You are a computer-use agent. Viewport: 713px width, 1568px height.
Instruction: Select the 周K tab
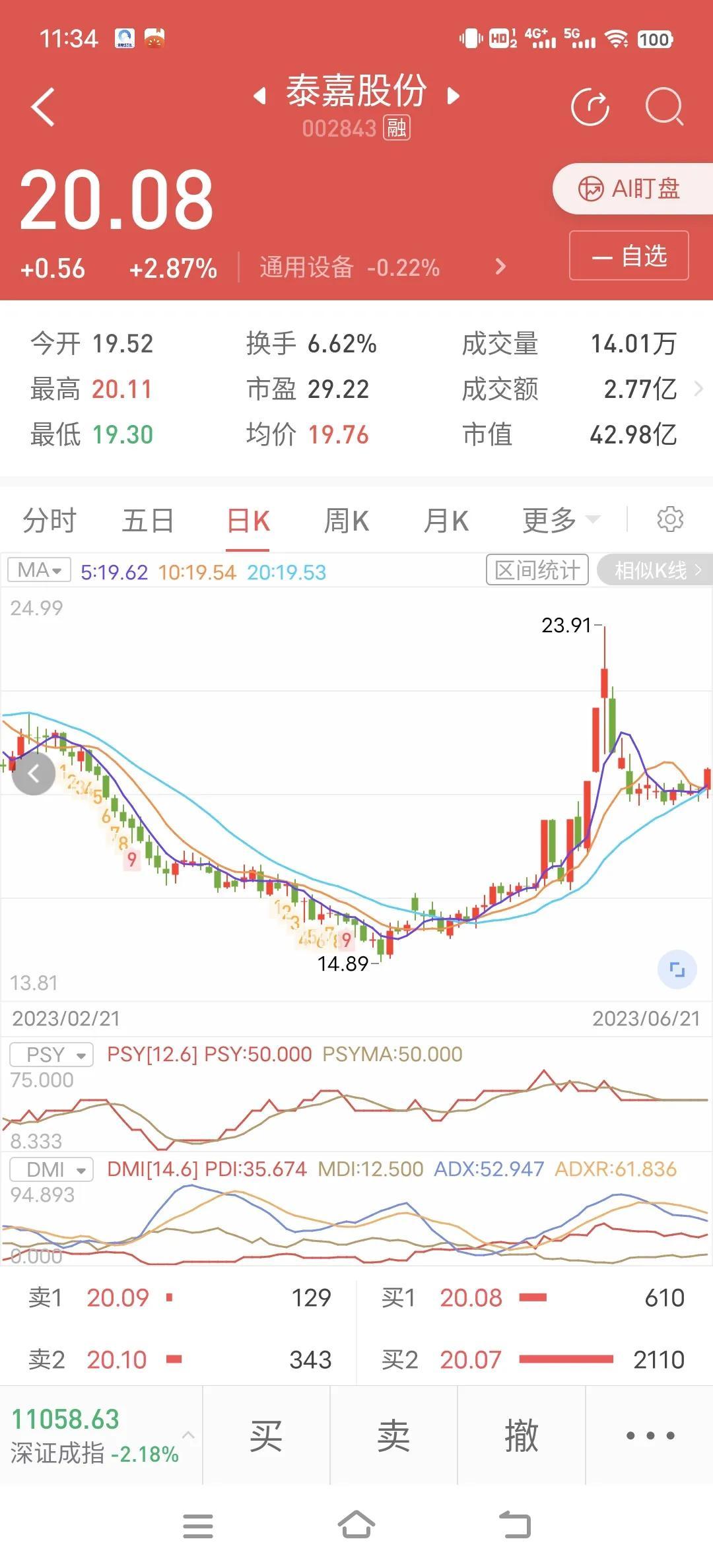pos(347,521)
